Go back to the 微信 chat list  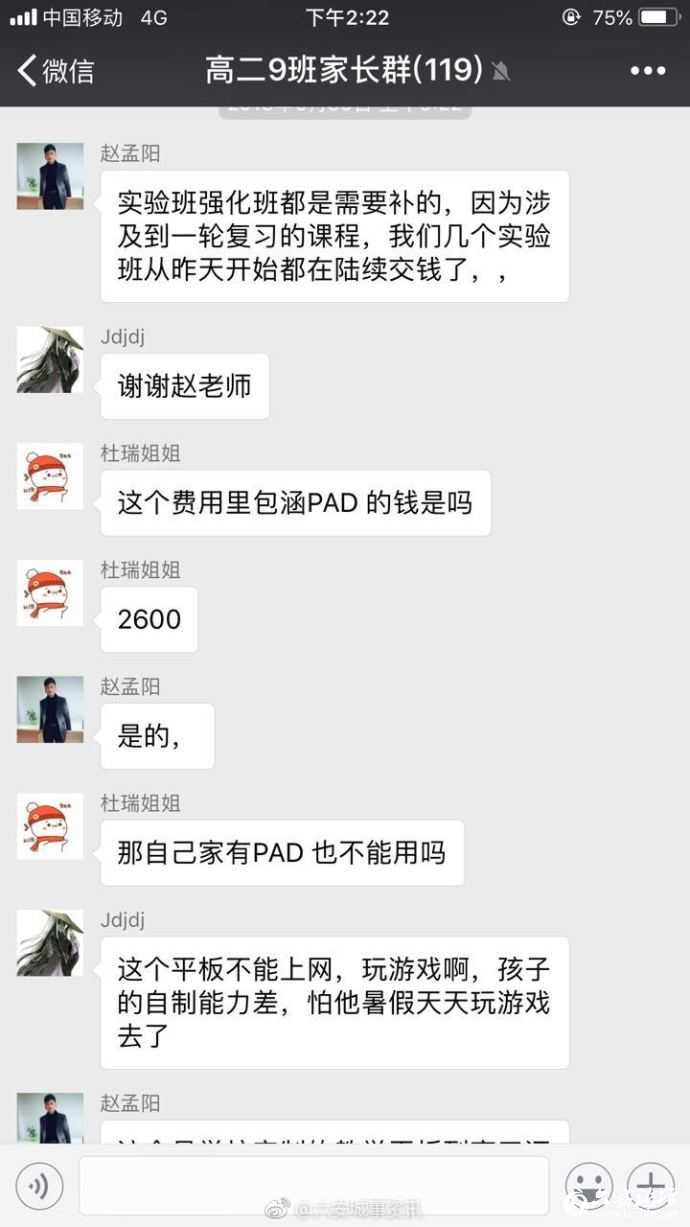tap(56, 71)
